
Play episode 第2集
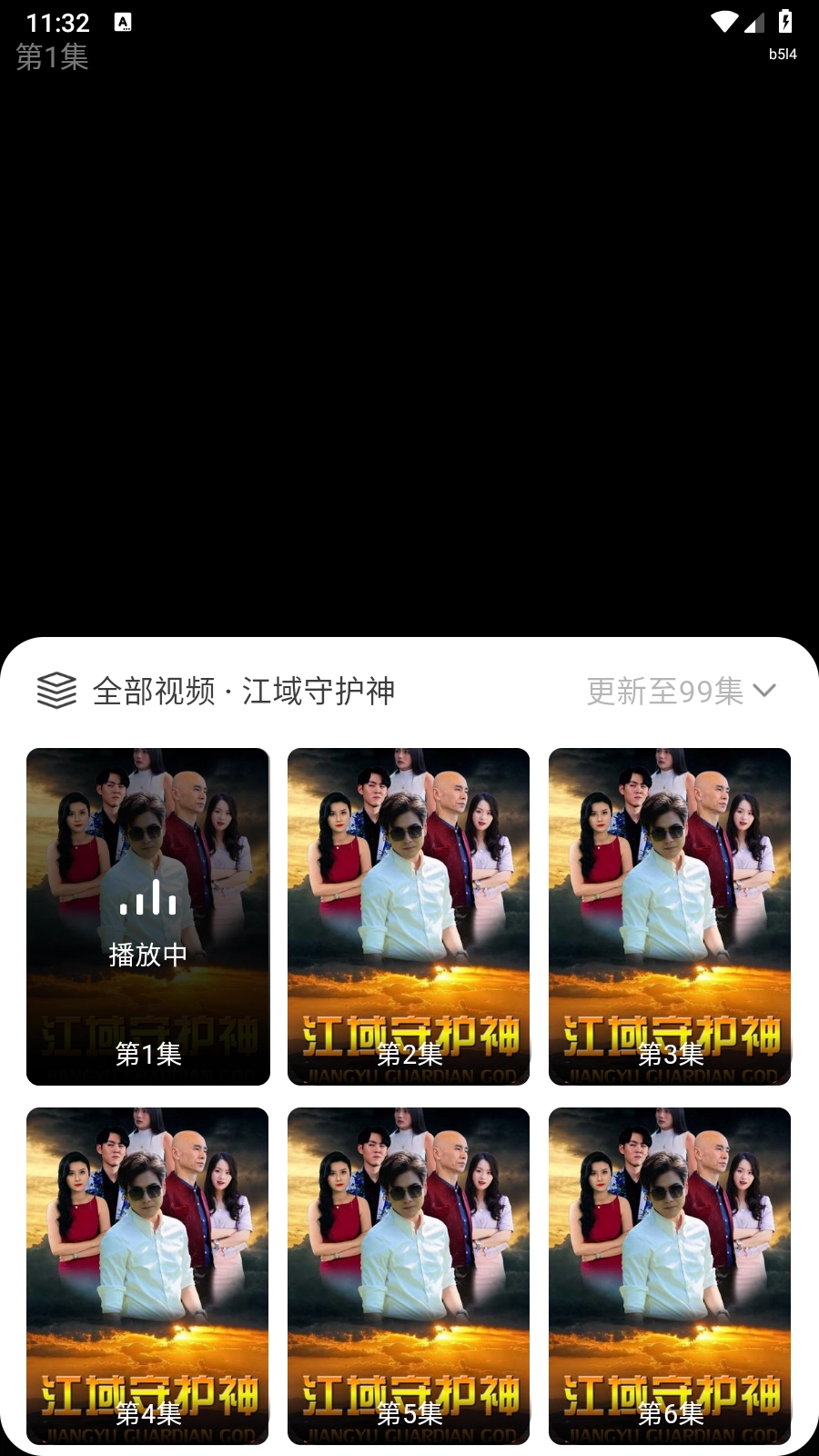click(x=409, y=916)
